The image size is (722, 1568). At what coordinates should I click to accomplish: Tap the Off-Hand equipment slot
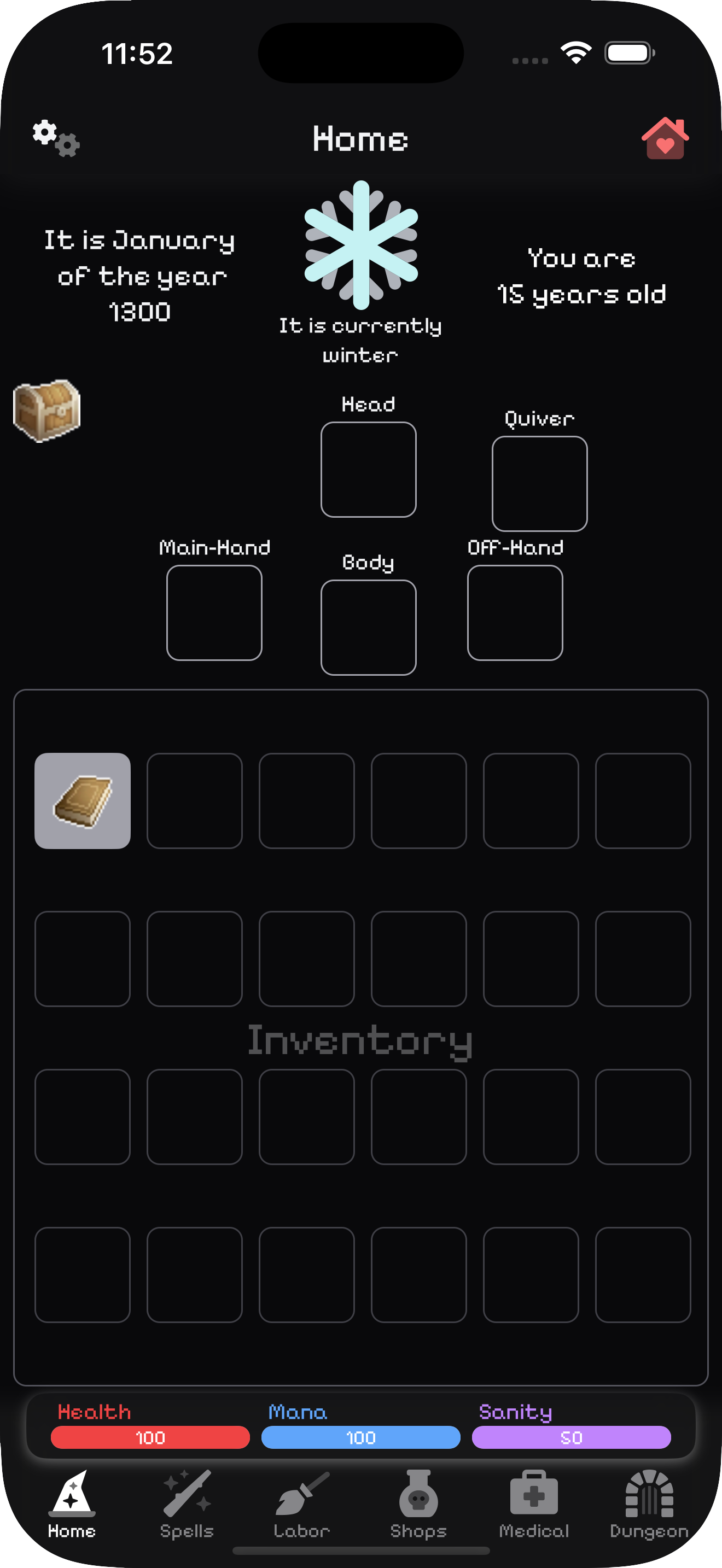(x=515, y=612)
